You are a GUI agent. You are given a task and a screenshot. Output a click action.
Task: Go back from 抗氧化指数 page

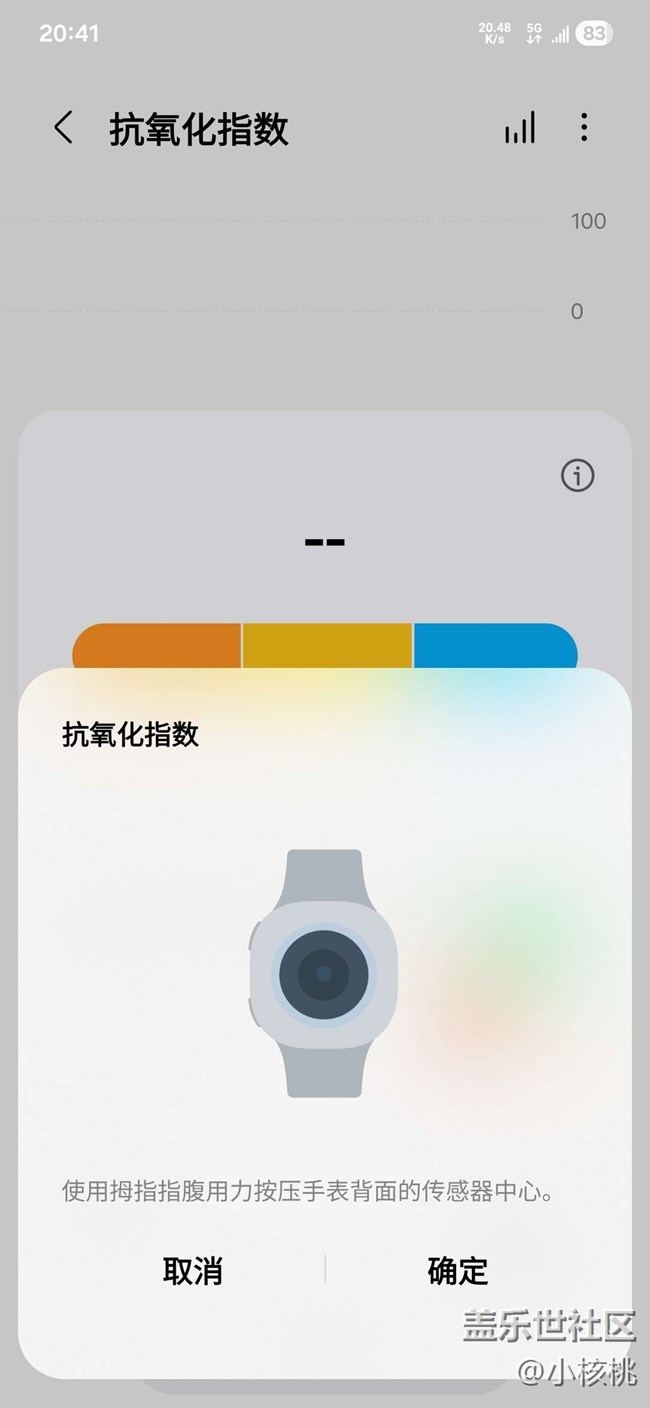click(x=64, y=128)
